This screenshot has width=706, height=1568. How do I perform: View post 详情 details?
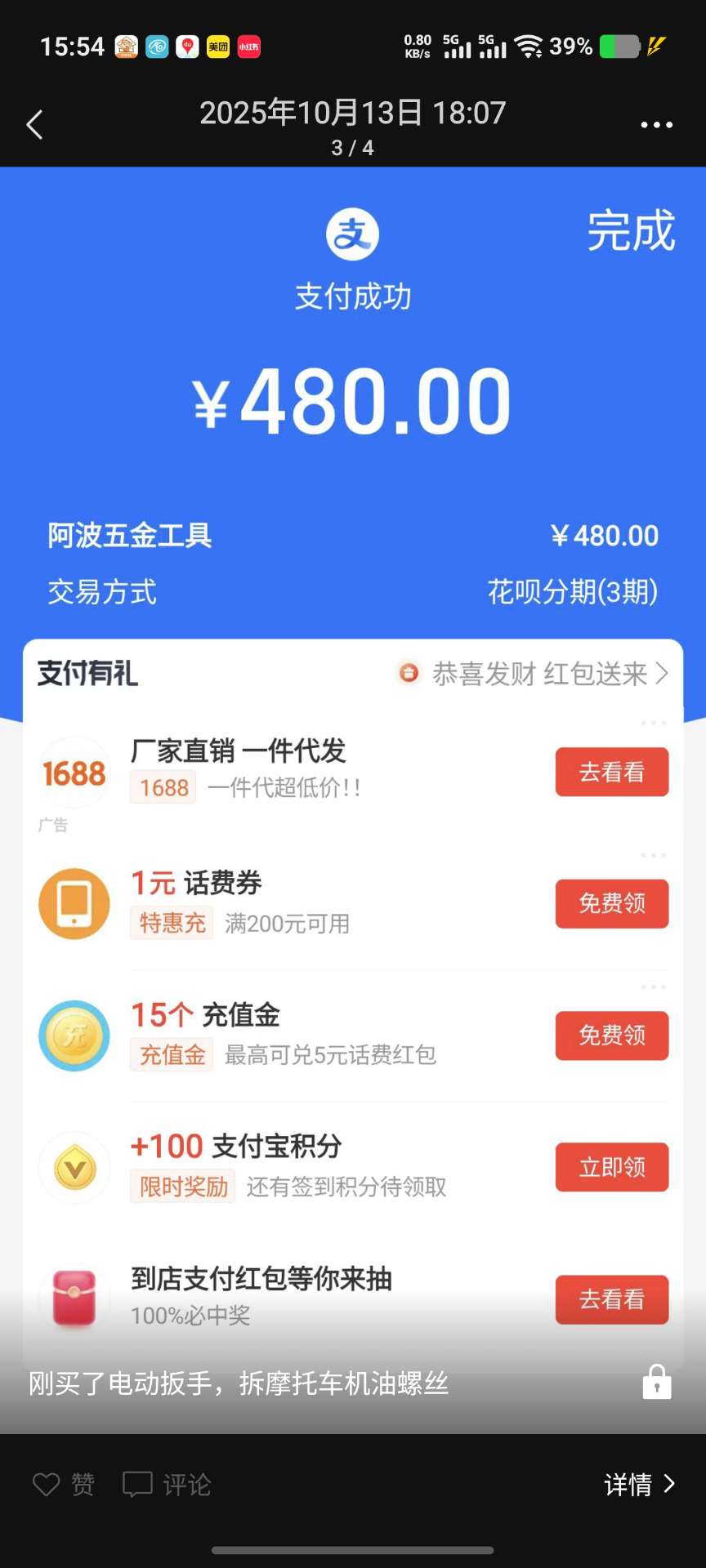click(640, 1484)
